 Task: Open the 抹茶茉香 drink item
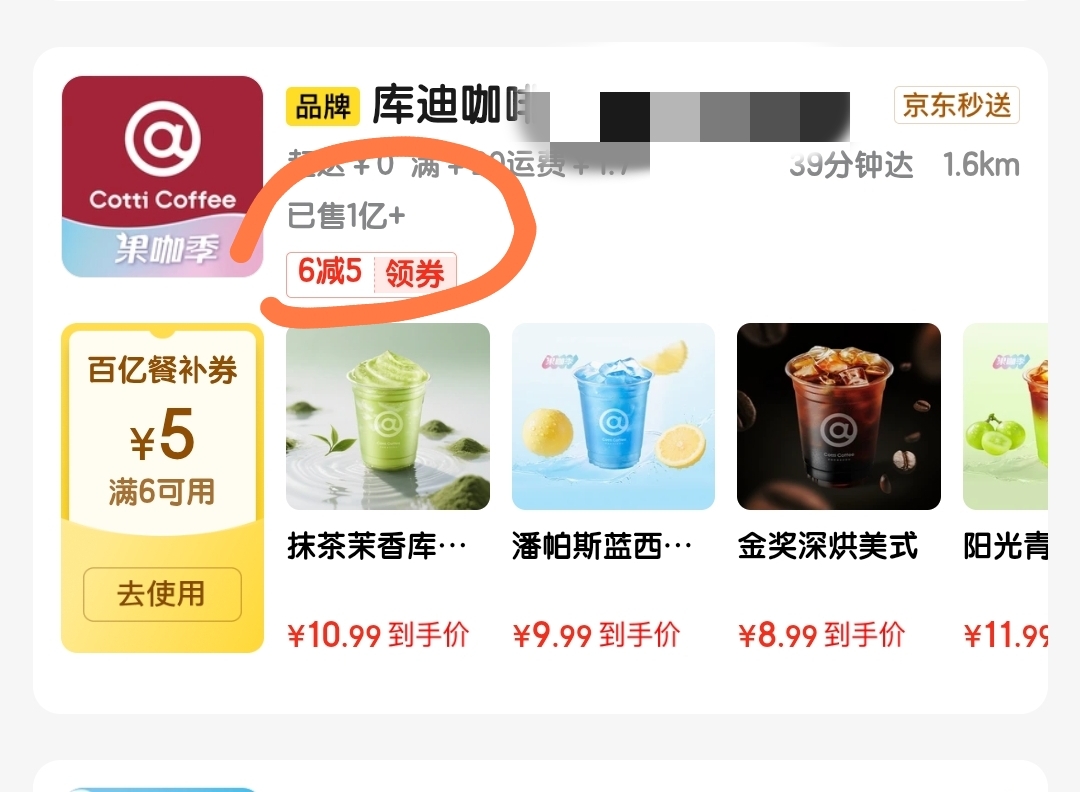(x=388, y=417)
